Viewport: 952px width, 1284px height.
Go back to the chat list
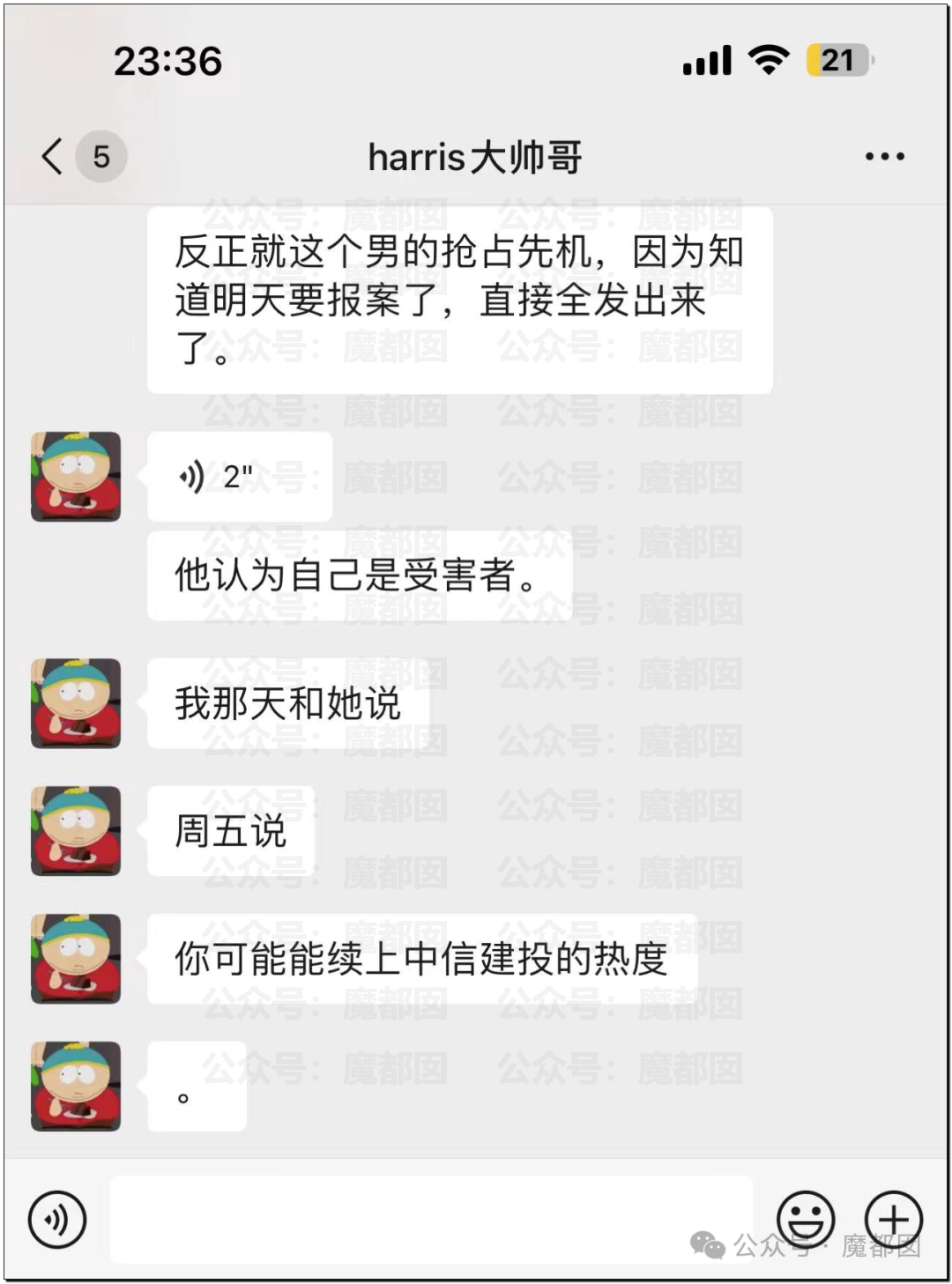click(x=53, y=157)
